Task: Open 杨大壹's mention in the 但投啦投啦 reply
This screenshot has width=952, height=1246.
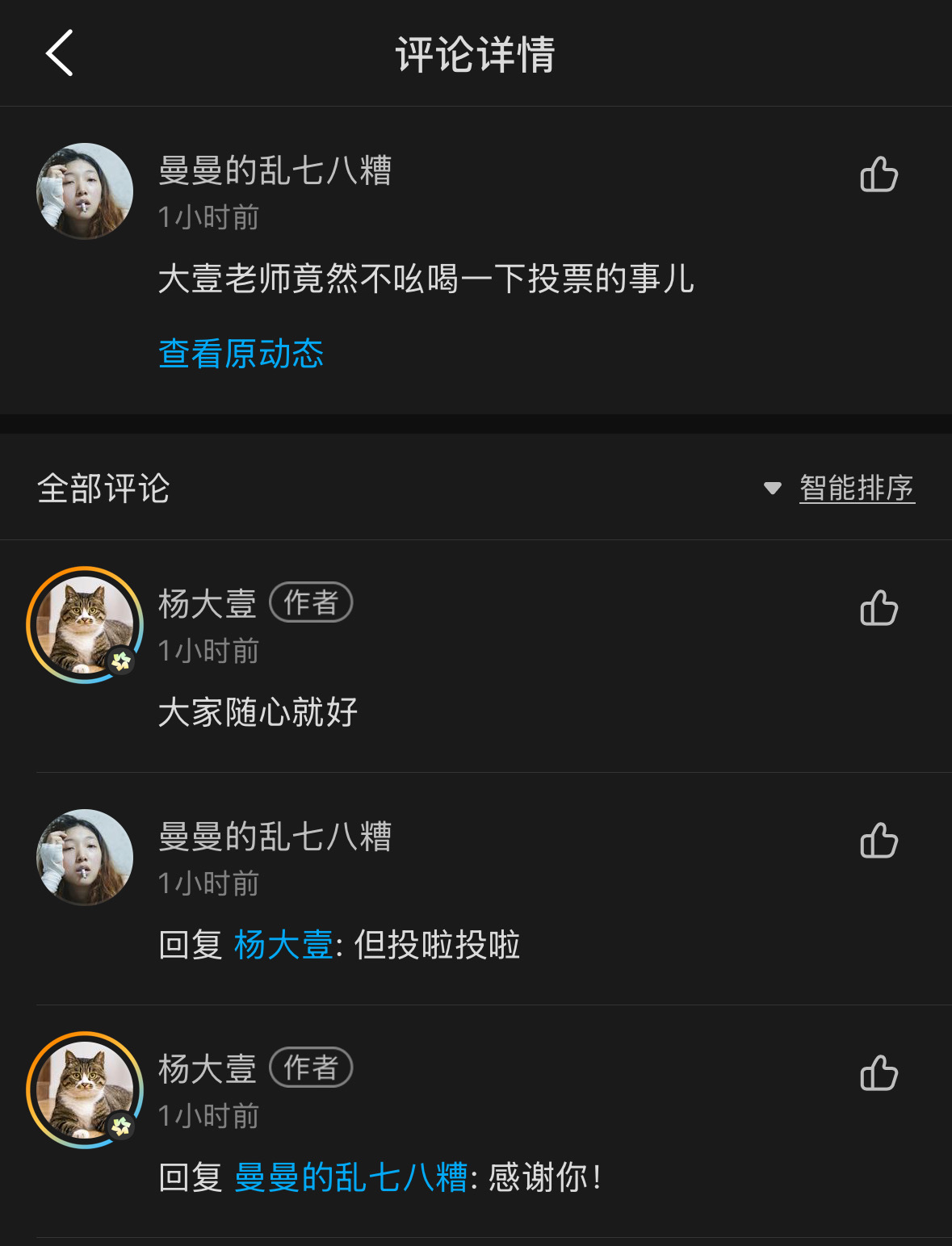Action: pos(283,945)
